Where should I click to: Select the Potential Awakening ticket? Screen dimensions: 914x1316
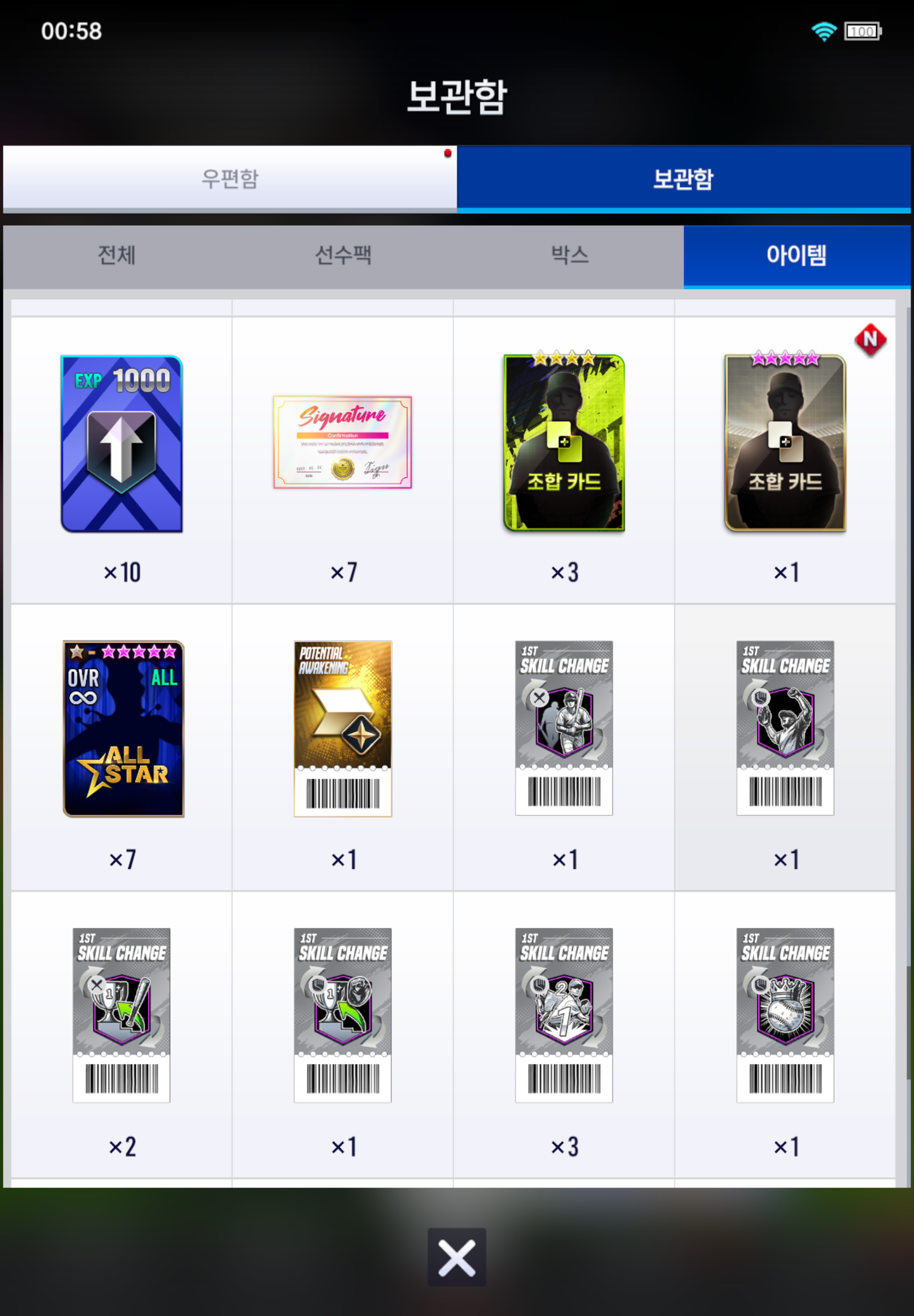click(x=343, y=729)
